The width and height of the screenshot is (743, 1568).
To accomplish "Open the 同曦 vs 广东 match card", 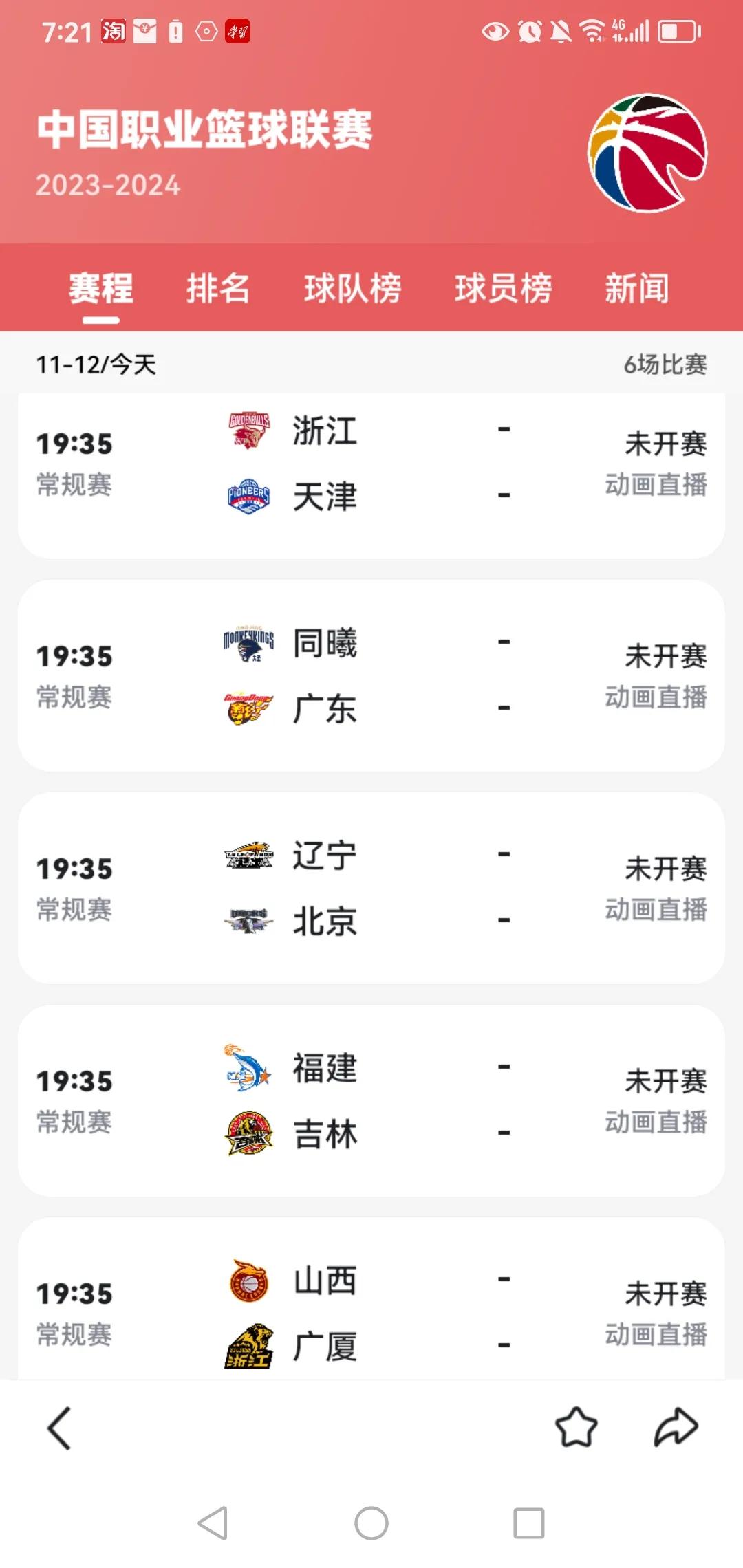I will tap(371, 675).
